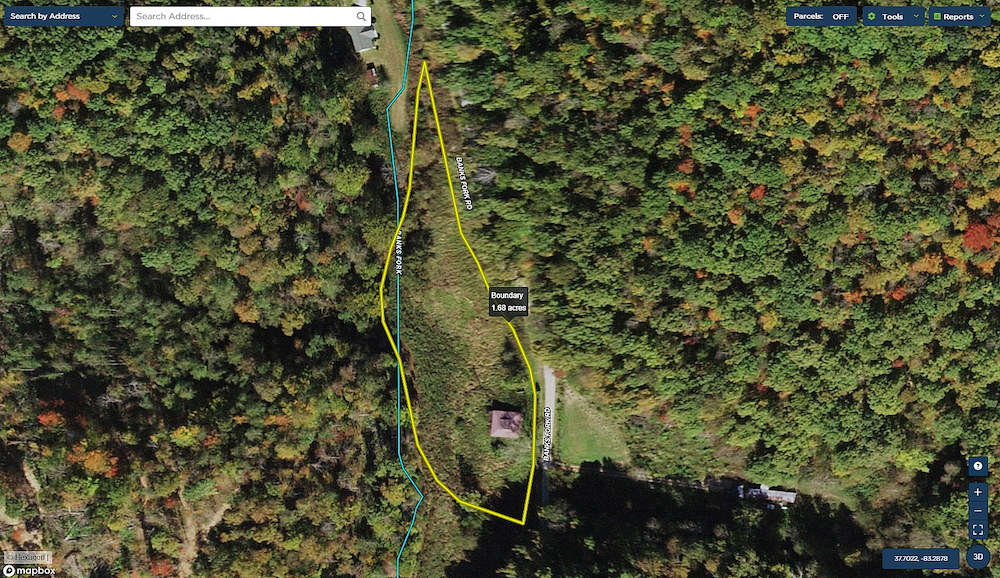This screenshot has height=578, width=1000.
Task: Toggle the Parcels OFF switch
Action: coord(821,16)
